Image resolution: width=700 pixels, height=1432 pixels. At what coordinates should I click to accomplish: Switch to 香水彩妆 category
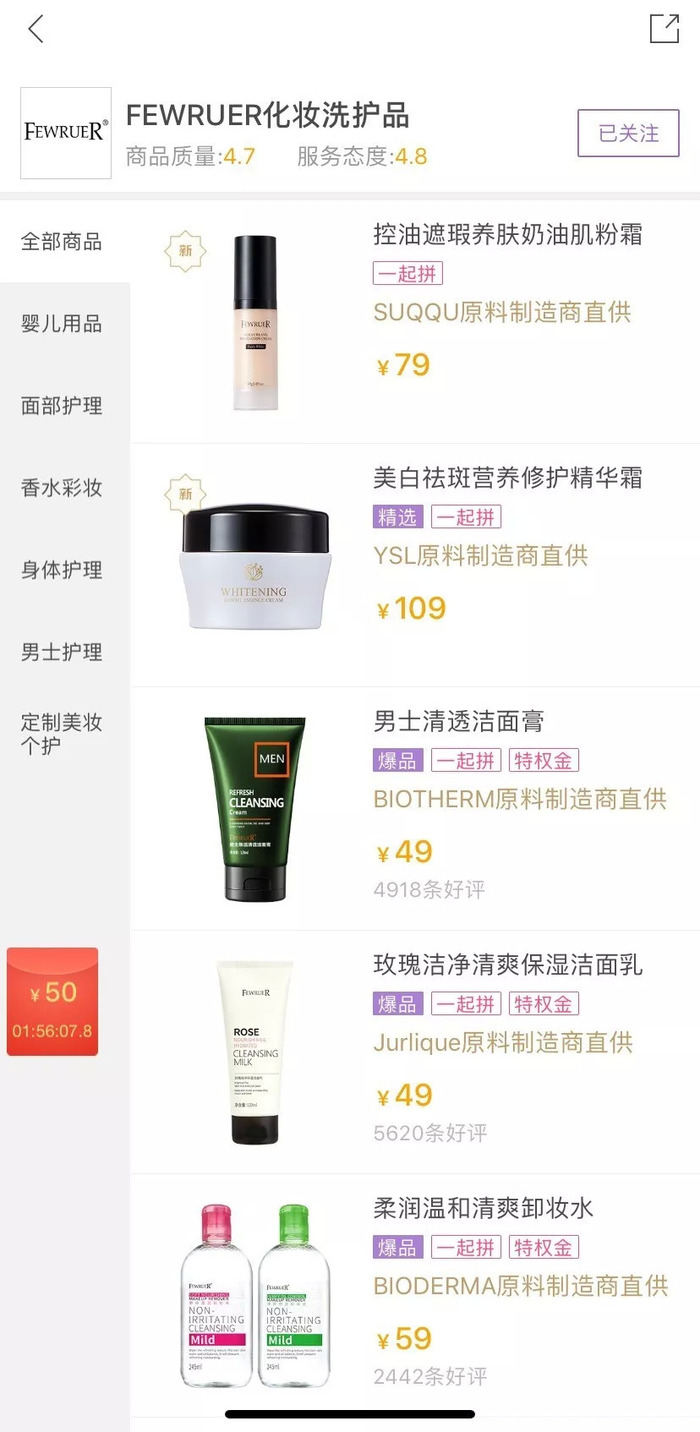point(62,488)
